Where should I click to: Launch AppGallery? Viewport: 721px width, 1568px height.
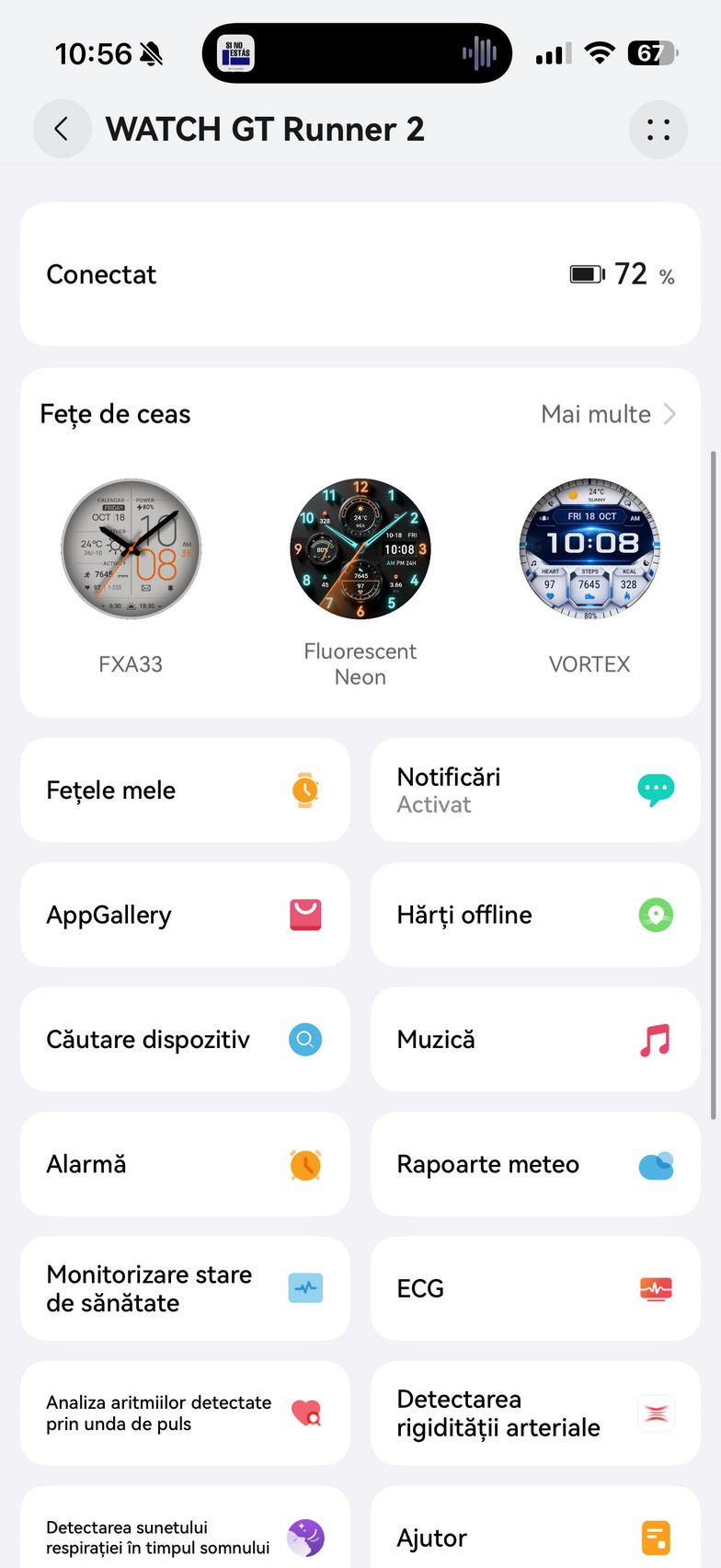(185, 915)
